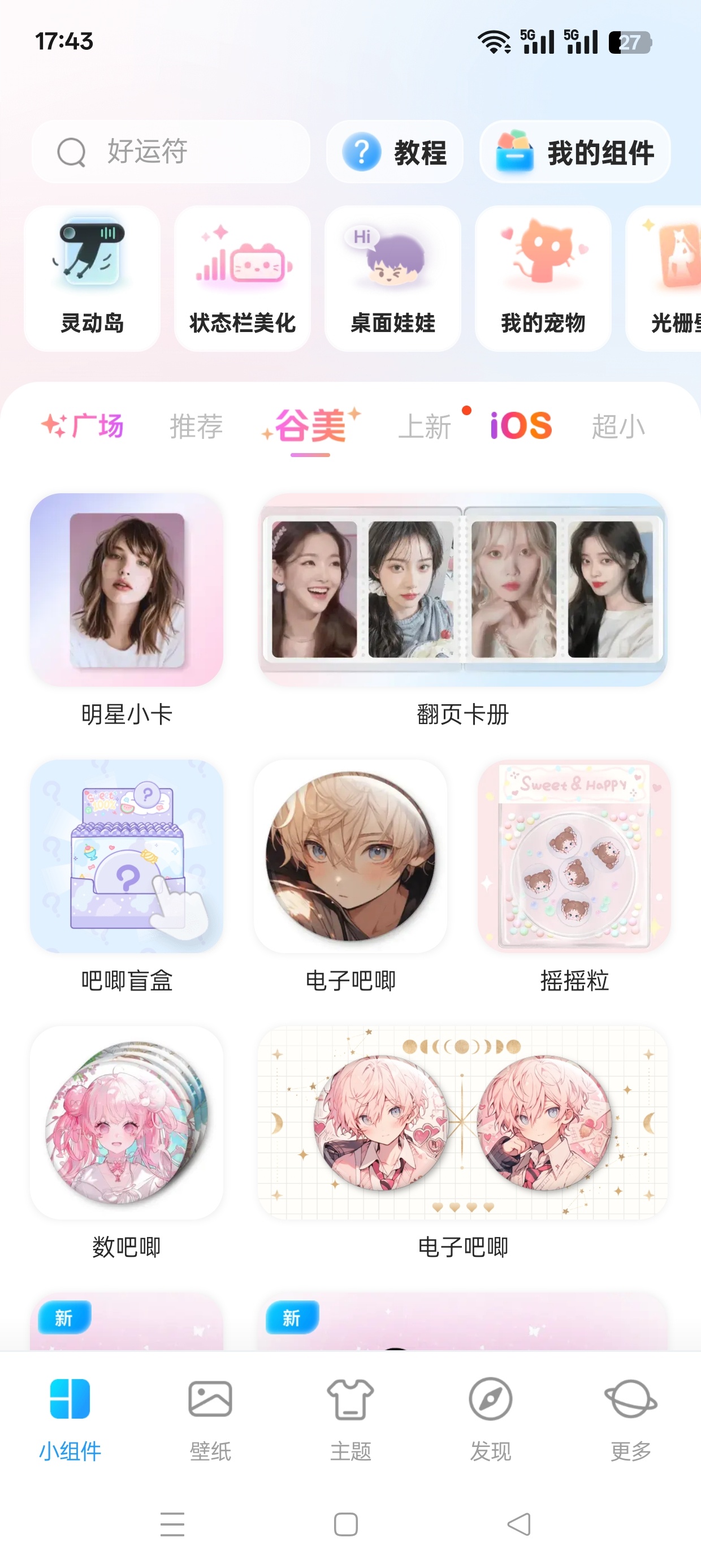The height and width of the screenshot is (1568, 701).
Task: Open the 灵动岛 category
Action: [93, 278]
